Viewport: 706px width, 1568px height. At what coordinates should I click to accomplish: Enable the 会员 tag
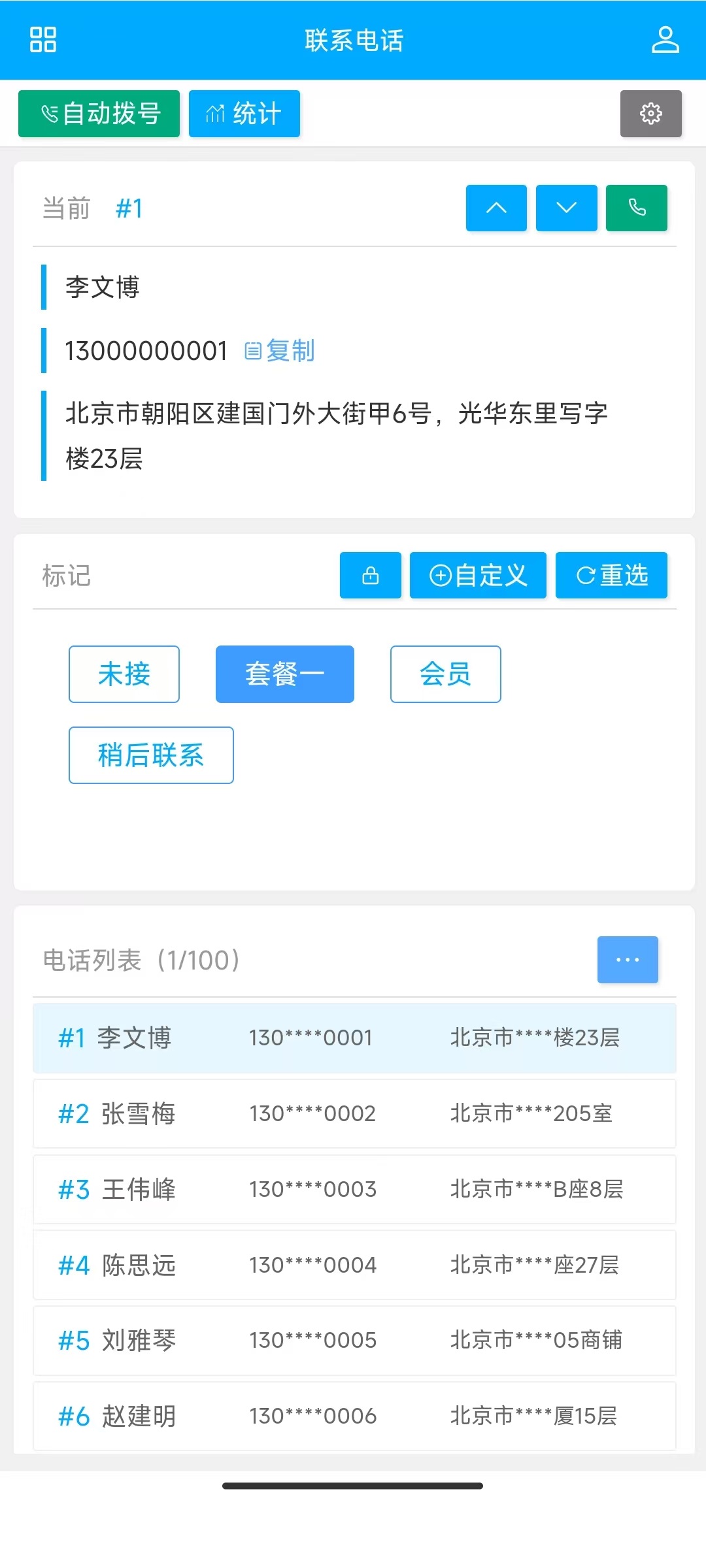(445, 674)
